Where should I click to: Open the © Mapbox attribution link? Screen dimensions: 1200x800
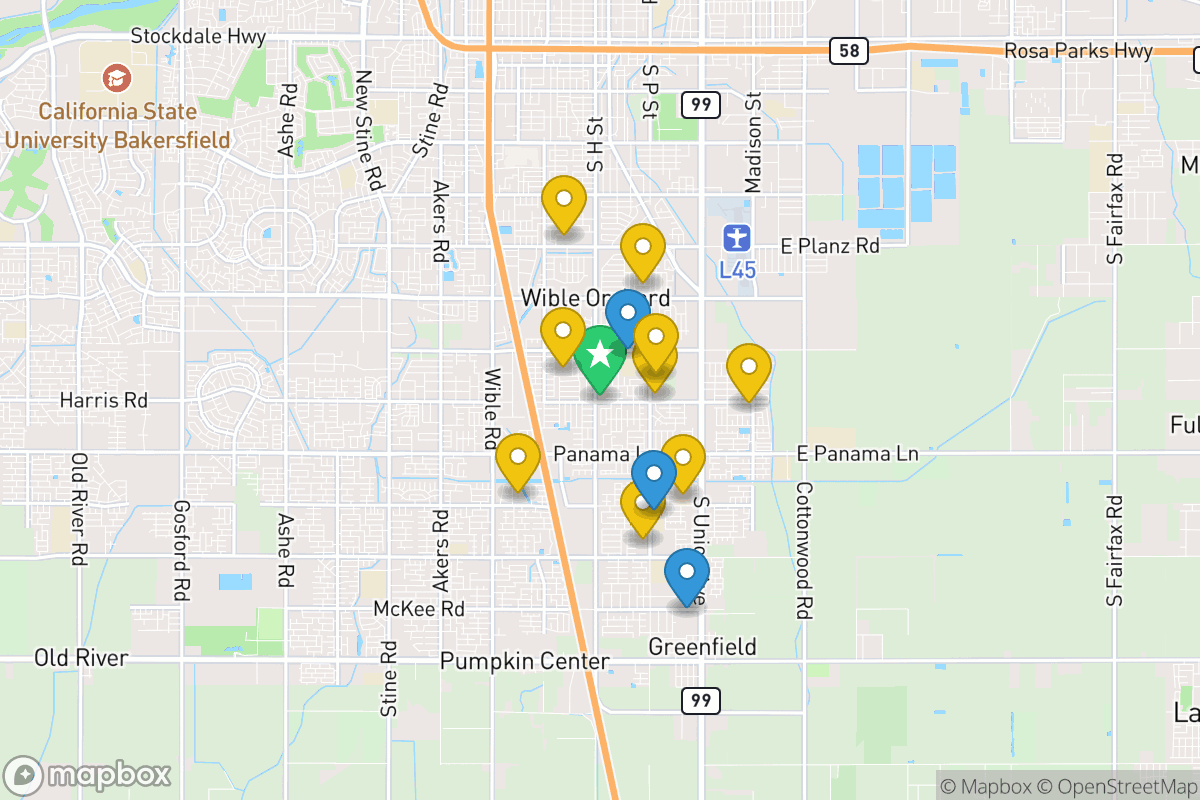983,785
